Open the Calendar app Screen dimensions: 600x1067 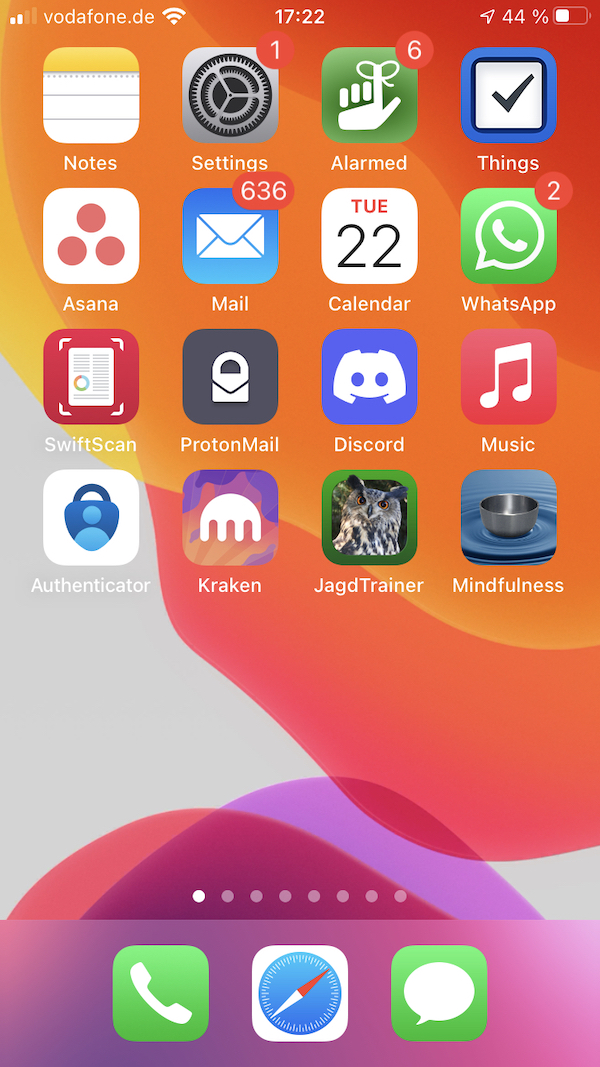click(369, 236)
